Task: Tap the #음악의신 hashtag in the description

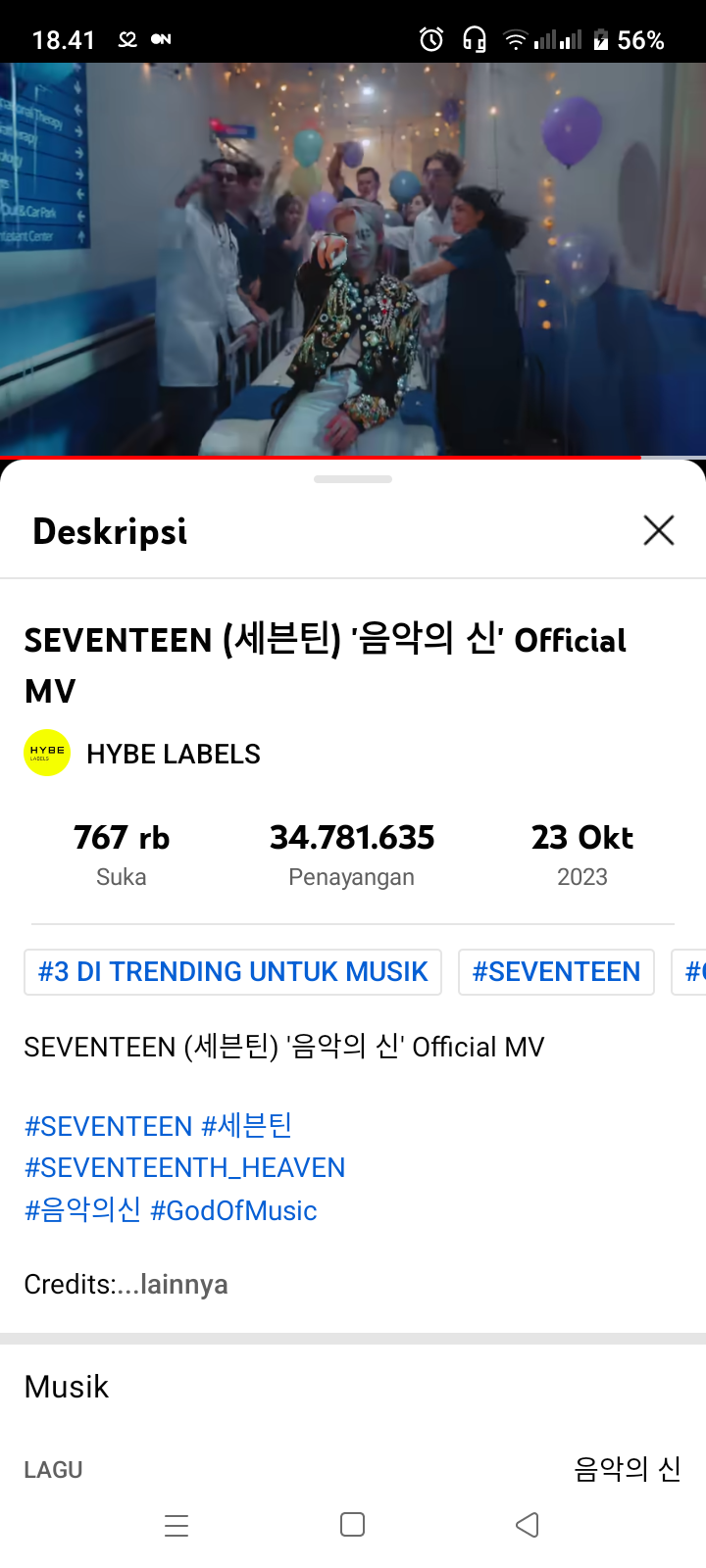Action: (x=82, y=1210)
